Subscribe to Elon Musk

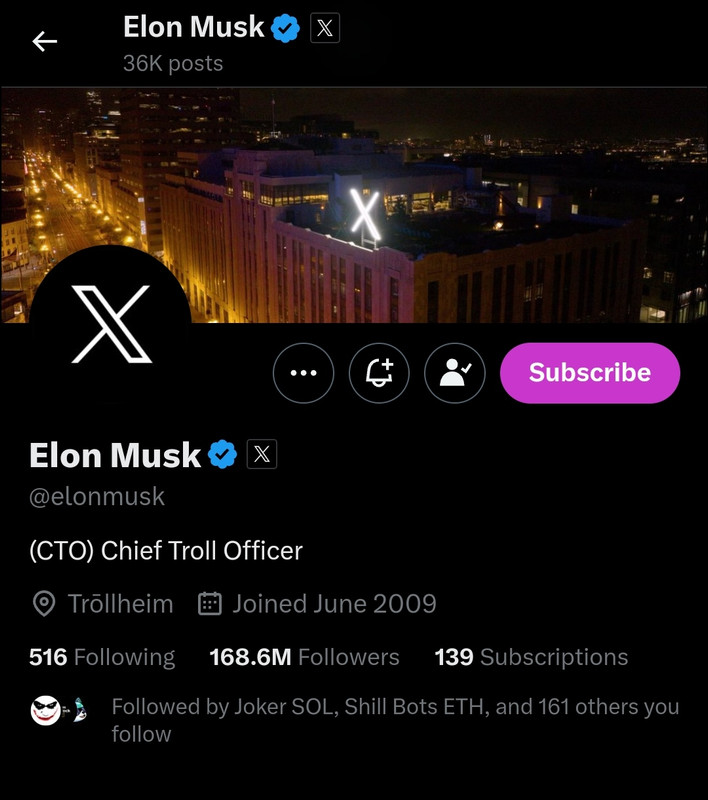point(589,373)
